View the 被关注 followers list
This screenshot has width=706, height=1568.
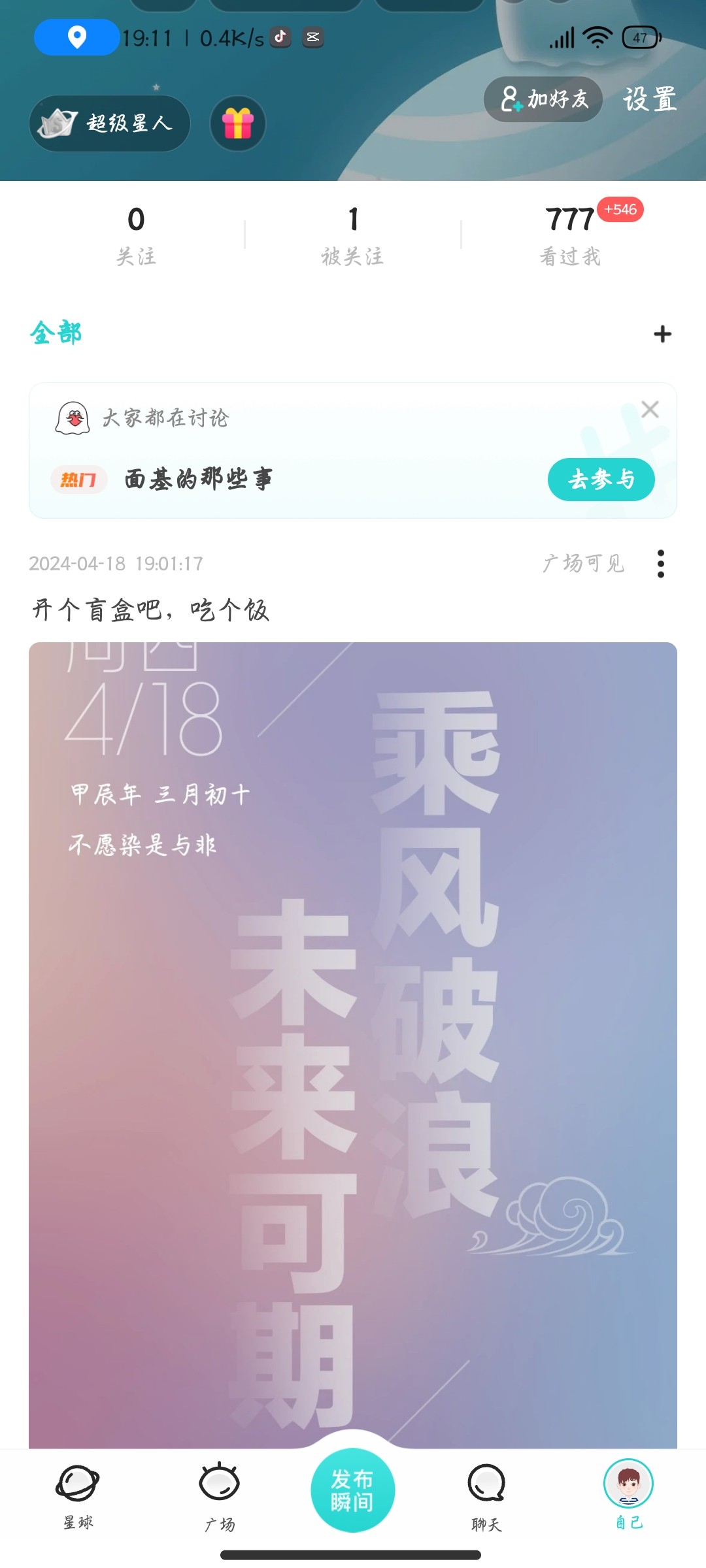click(353, 235)
